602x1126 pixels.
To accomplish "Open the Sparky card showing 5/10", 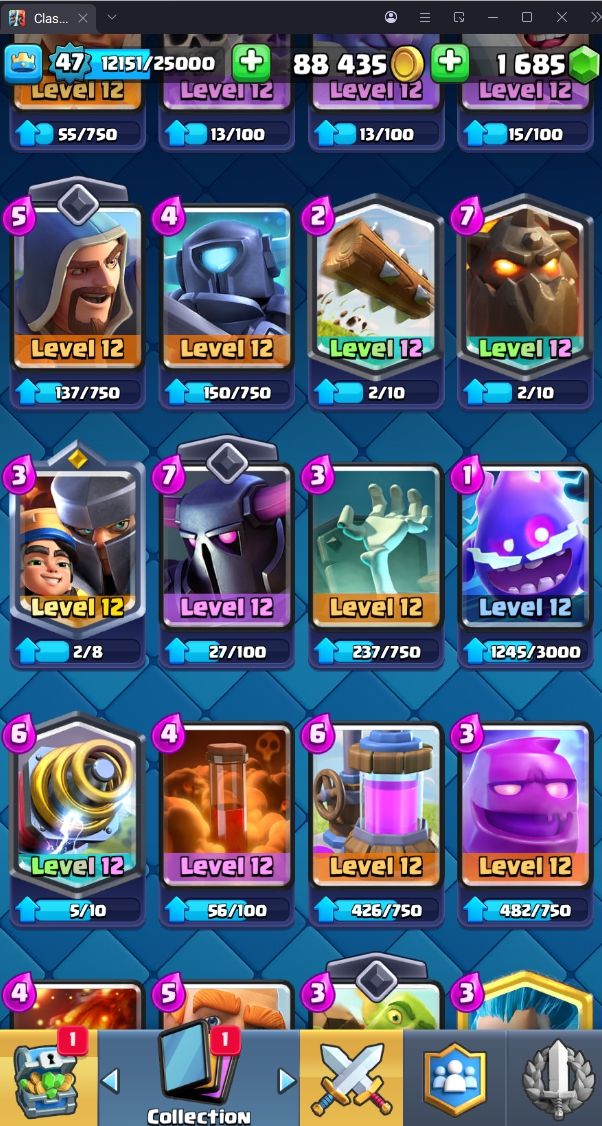I will [x=77, y=810].
